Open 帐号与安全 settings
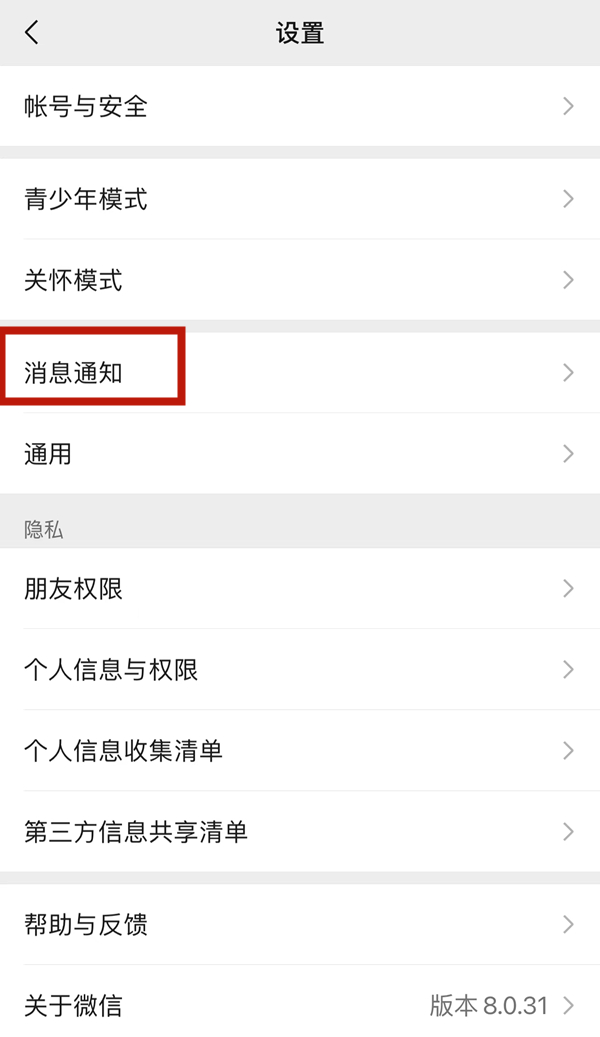The width and height of the screenshot is (600, 1037). pyautogui.click(x=300, y=106)
